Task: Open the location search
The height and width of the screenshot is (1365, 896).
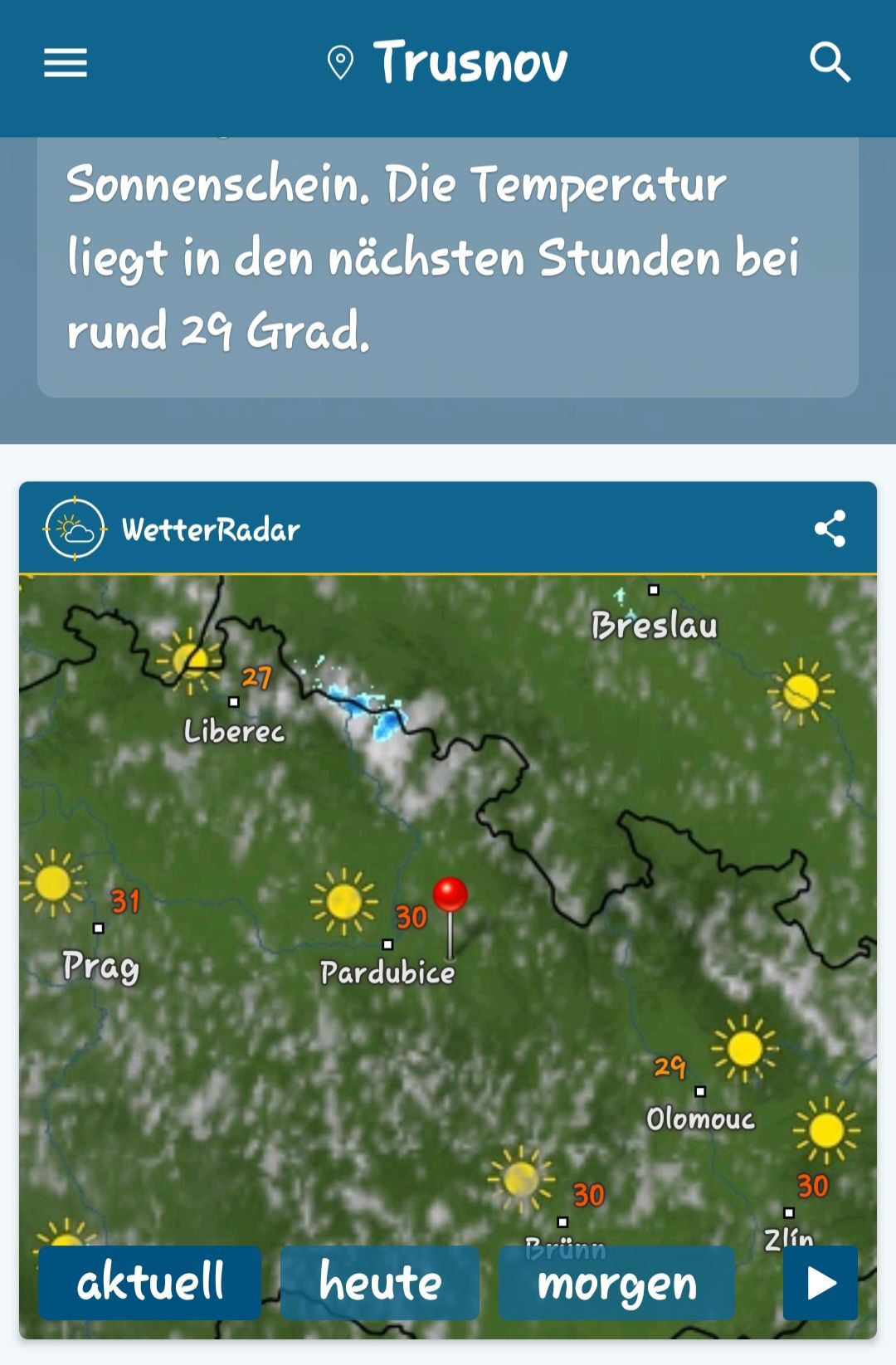Action: pyautogui.click(x=830, y=63)
